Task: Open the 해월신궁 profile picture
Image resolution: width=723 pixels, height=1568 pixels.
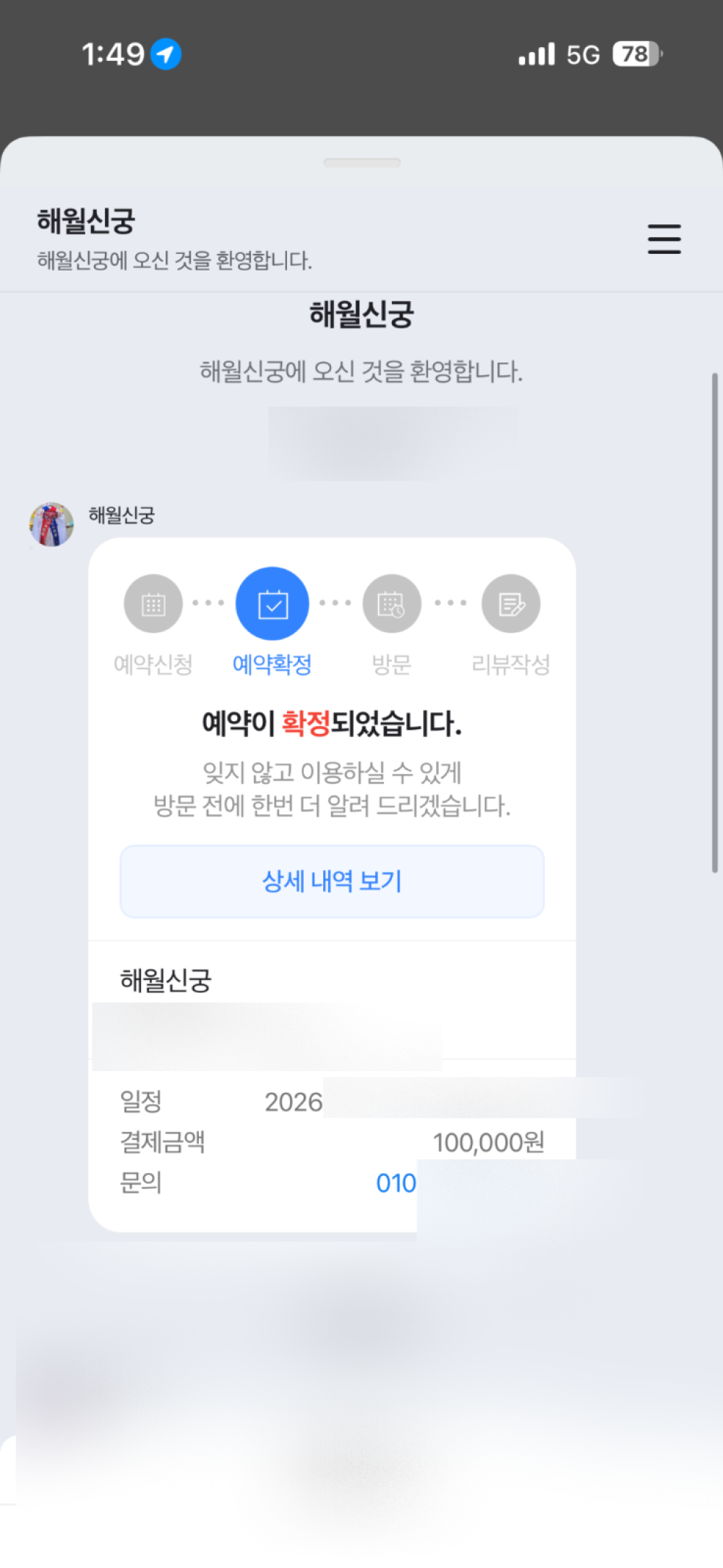Action: click(x=51, y=524)
